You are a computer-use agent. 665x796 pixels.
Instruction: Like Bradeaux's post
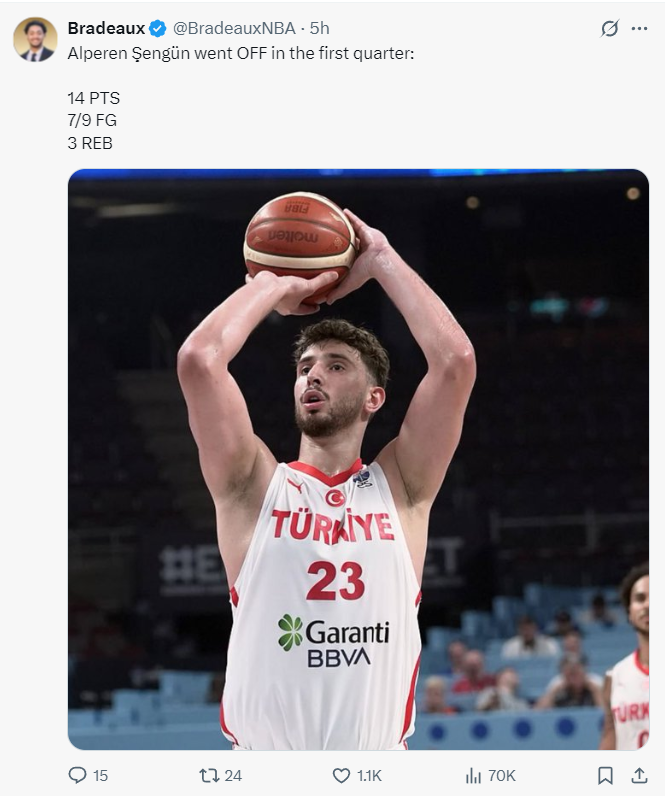pyautogui.click(x=341, y=775)
